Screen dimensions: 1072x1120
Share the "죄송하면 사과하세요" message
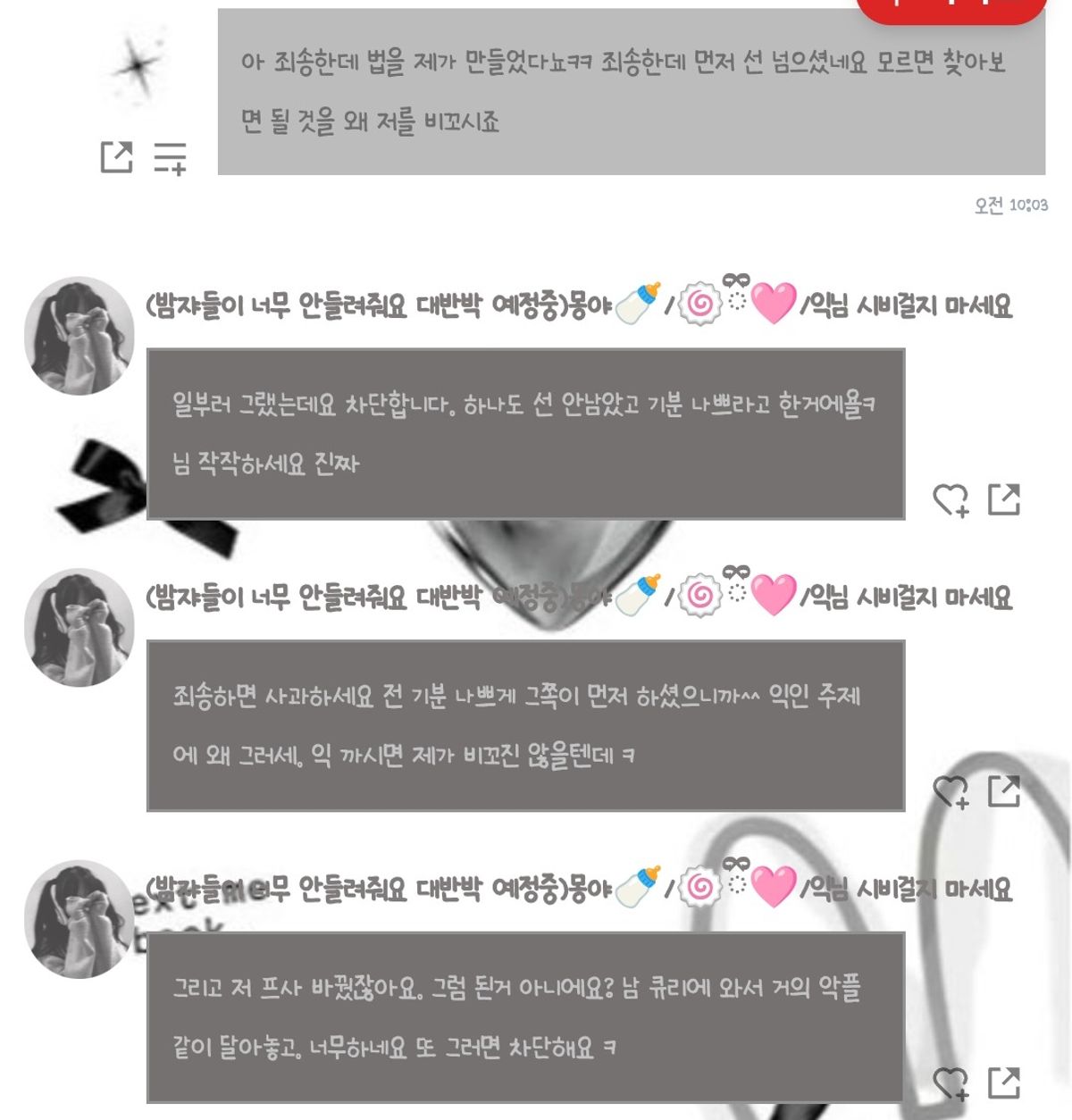pyautogui.click(x=1004, y=791)
